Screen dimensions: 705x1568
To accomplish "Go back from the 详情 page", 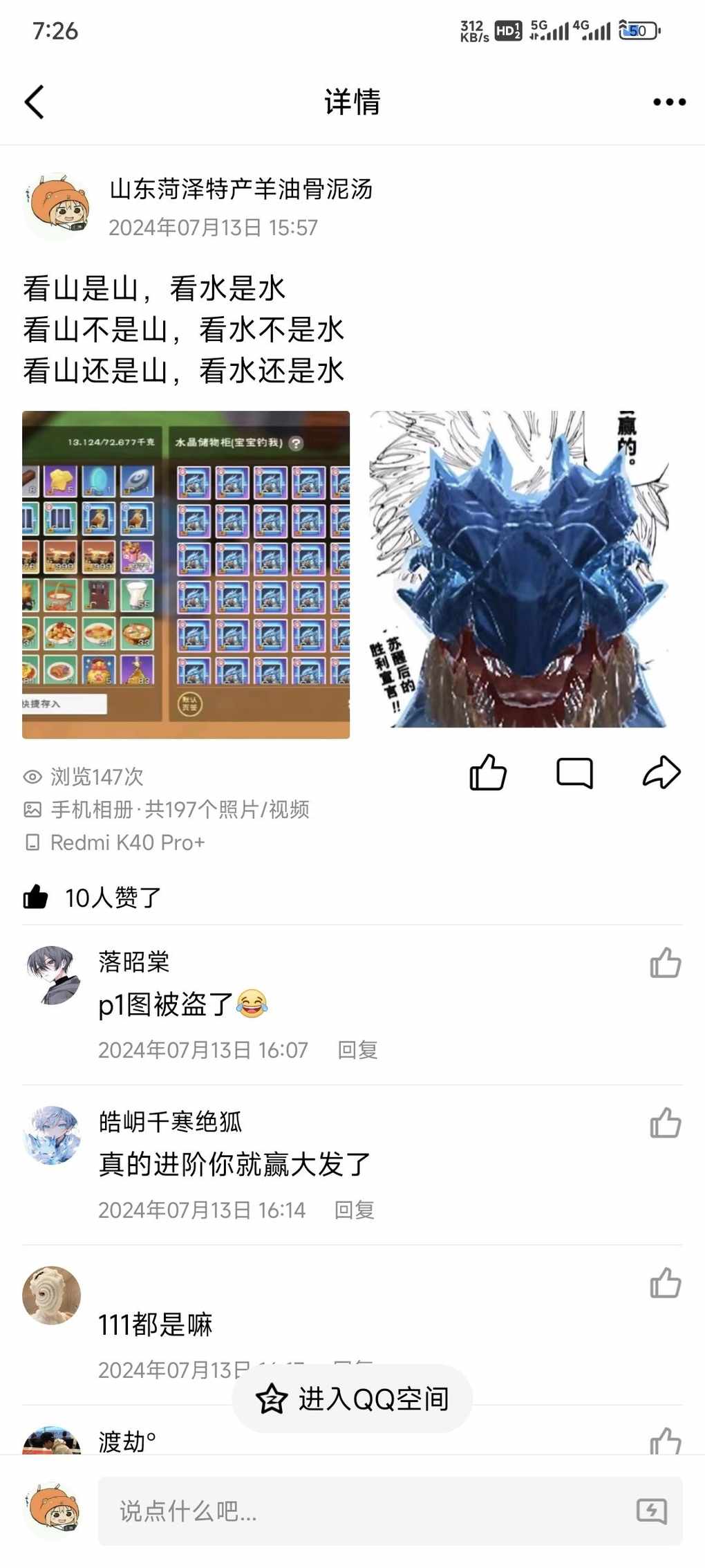I will click(x=35, y=102).
